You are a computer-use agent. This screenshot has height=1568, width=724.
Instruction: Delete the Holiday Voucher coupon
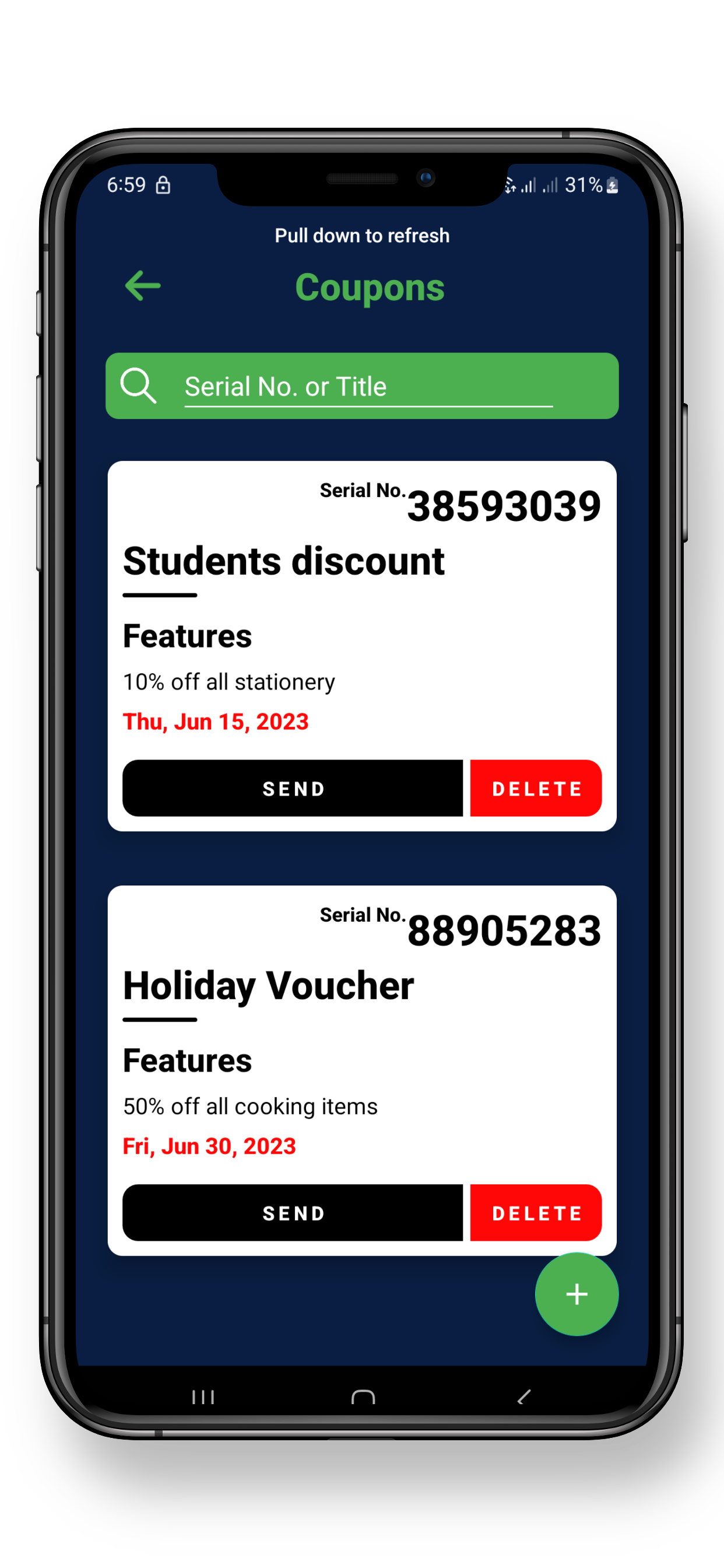tap(535, 1213)
